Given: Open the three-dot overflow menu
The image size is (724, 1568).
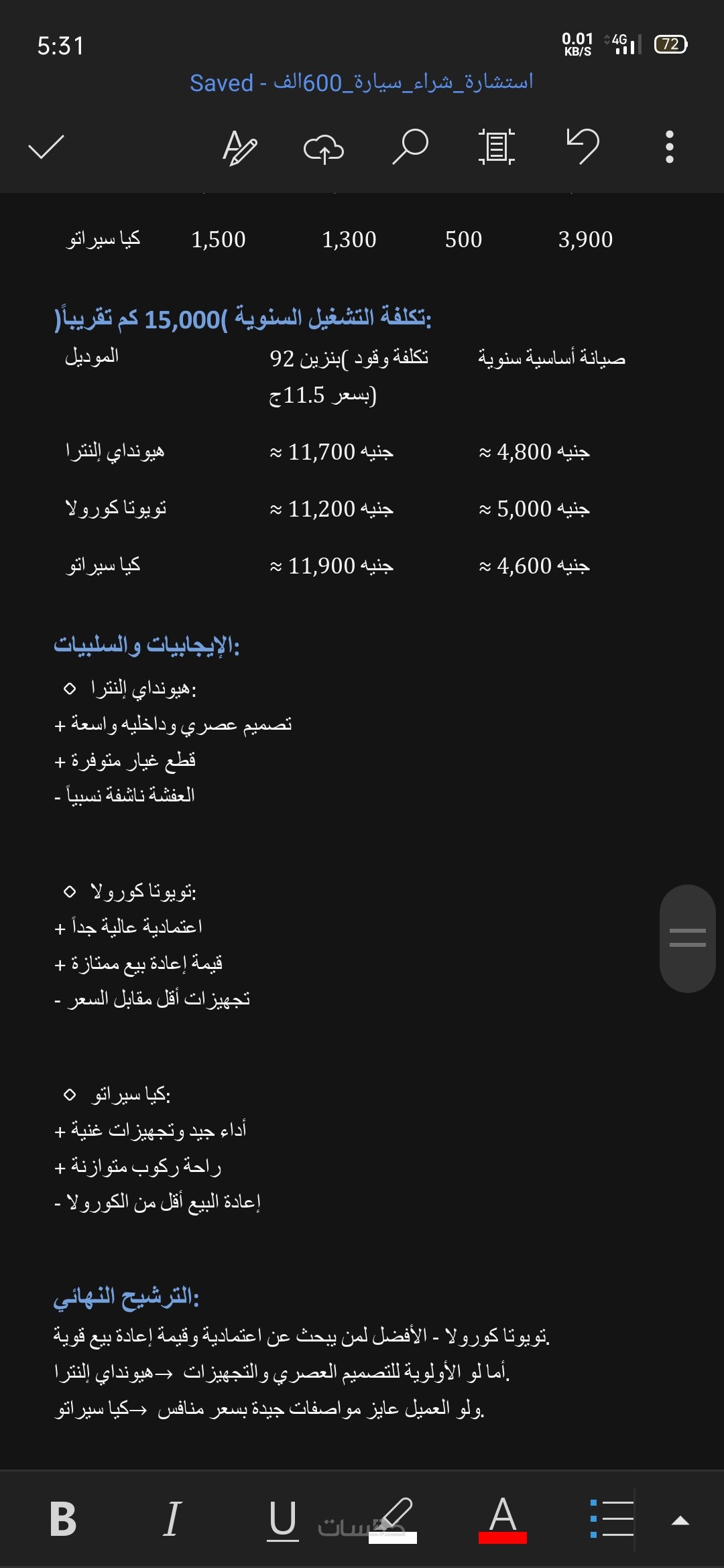Looking at the screenshot, I should click(x=669, y=147).
